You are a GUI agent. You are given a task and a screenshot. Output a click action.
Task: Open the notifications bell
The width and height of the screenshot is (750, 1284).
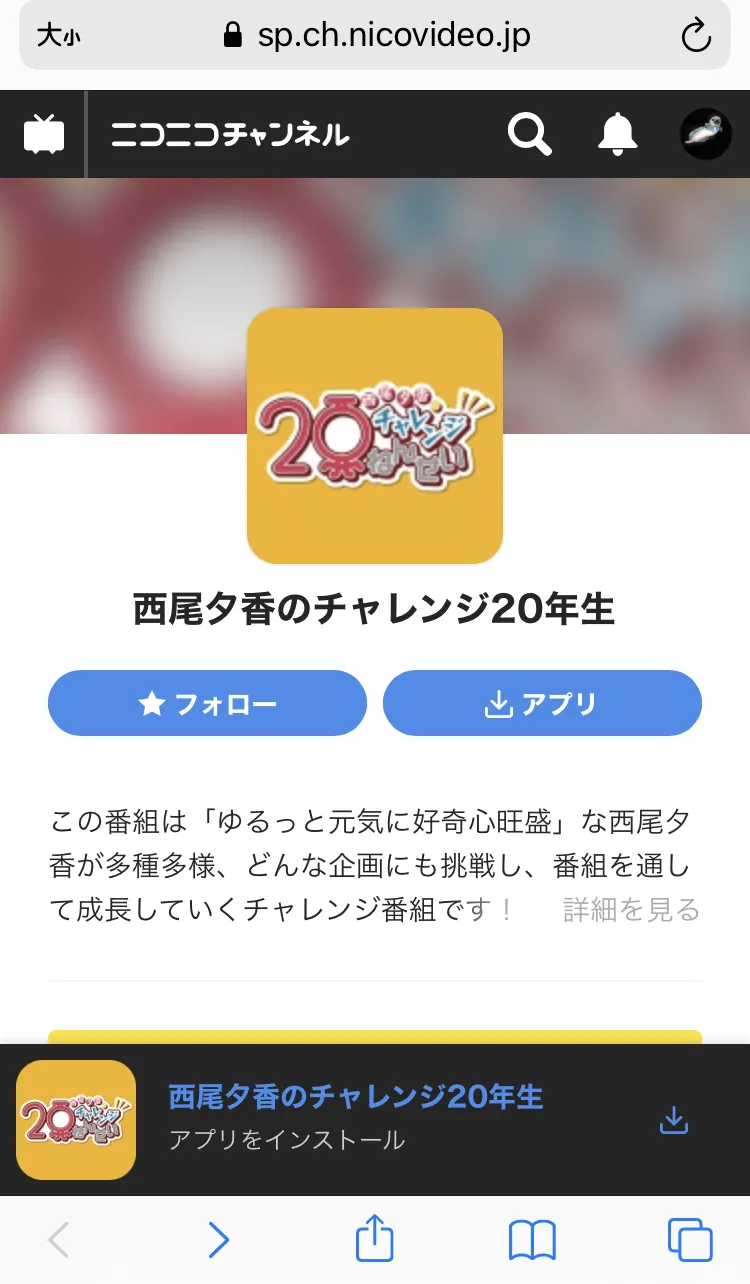pos(618,134)
